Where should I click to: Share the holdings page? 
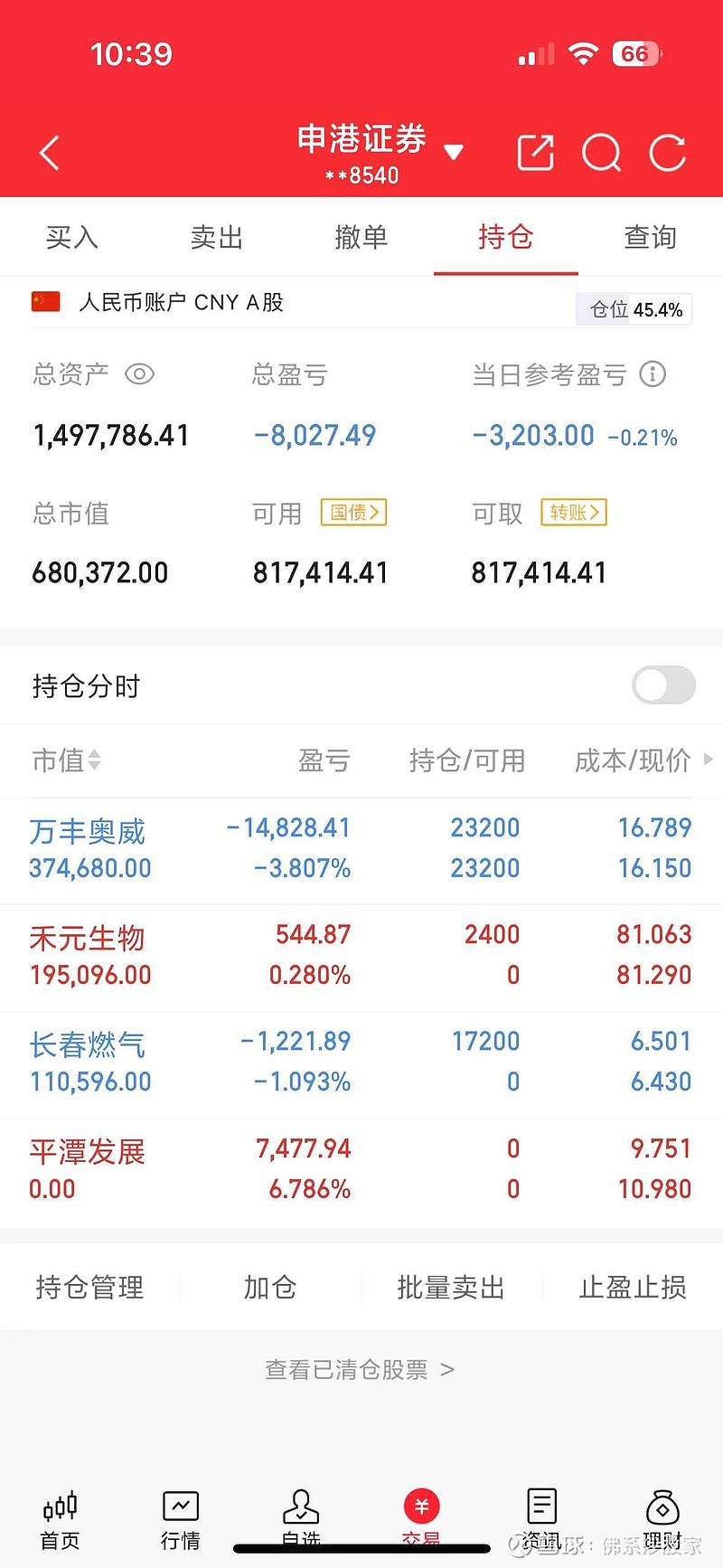click(535, 153)
